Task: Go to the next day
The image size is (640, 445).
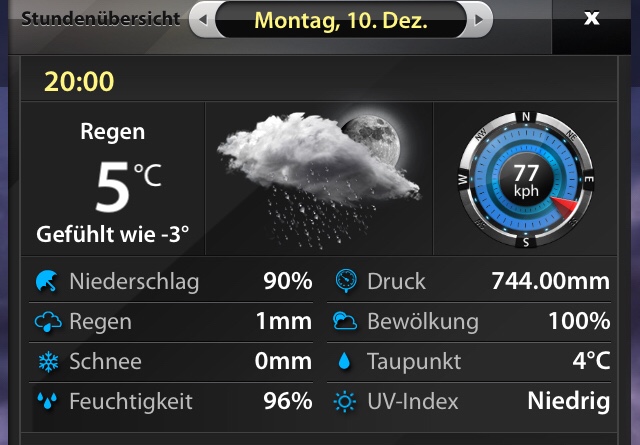Action: (479, 19)
